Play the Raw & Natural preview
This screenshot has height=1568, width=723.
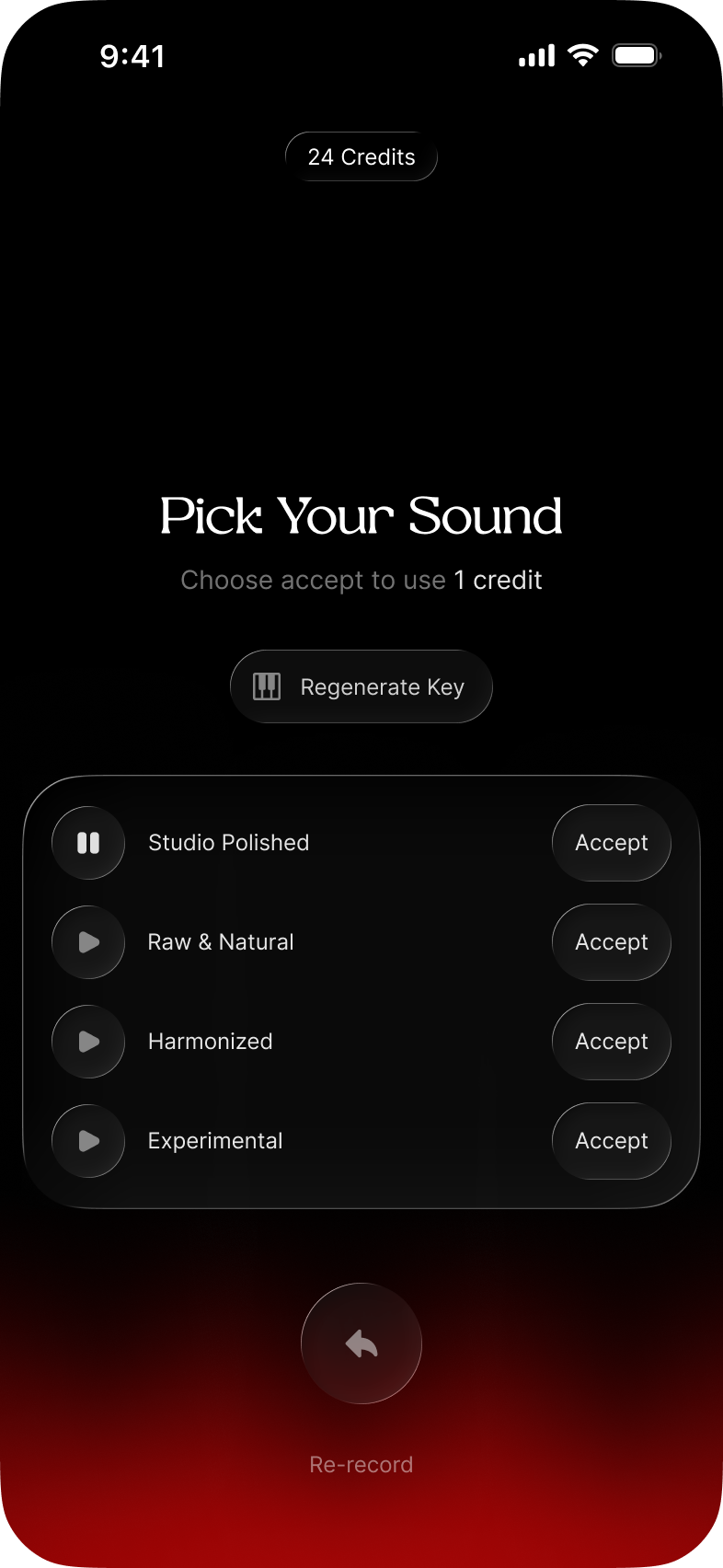[88, 942]
